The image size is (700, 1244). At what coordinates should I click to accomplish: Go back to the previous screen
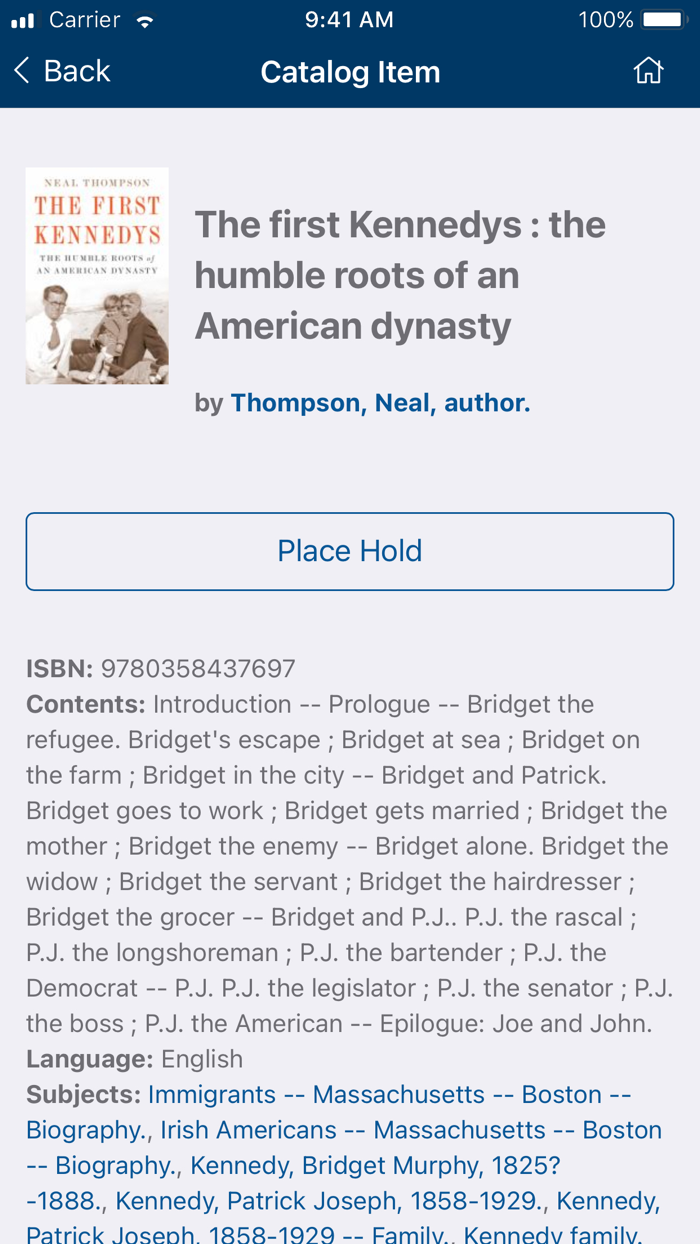tap(62, 71)
